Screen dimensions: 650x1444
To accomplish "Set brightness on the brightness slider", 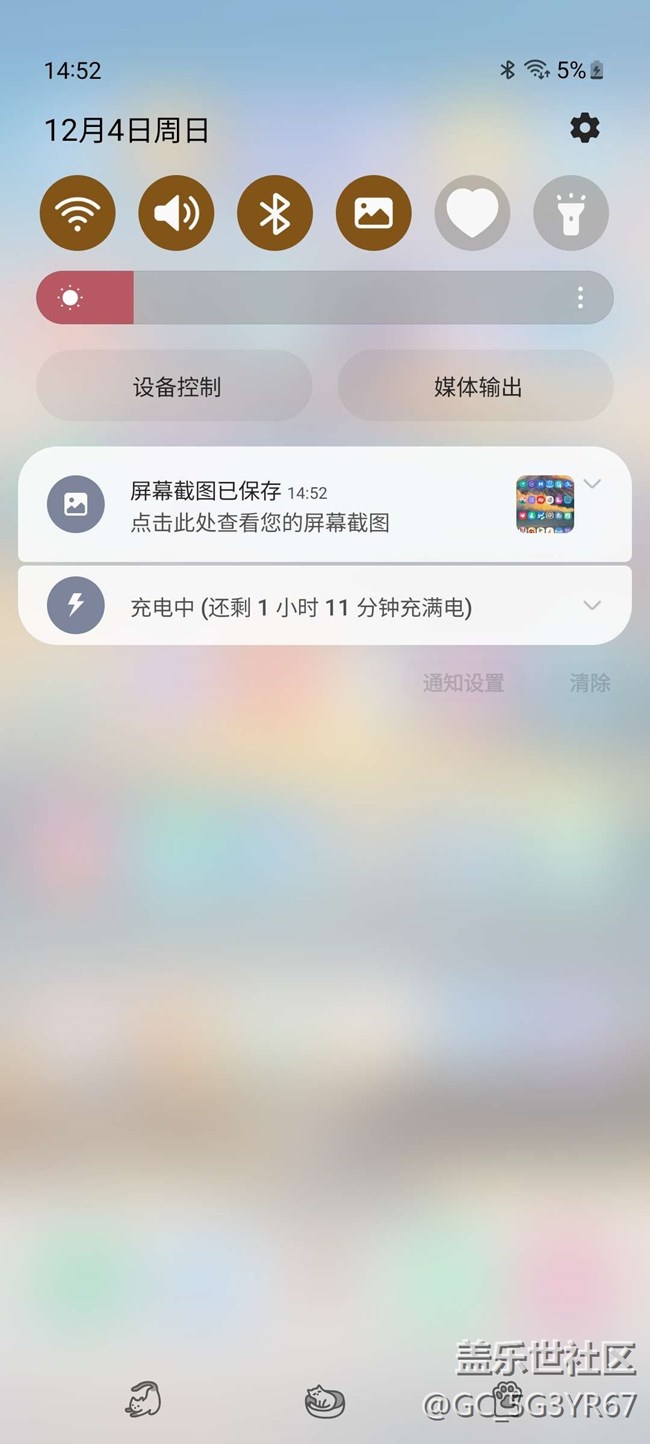I will [325, 297].
